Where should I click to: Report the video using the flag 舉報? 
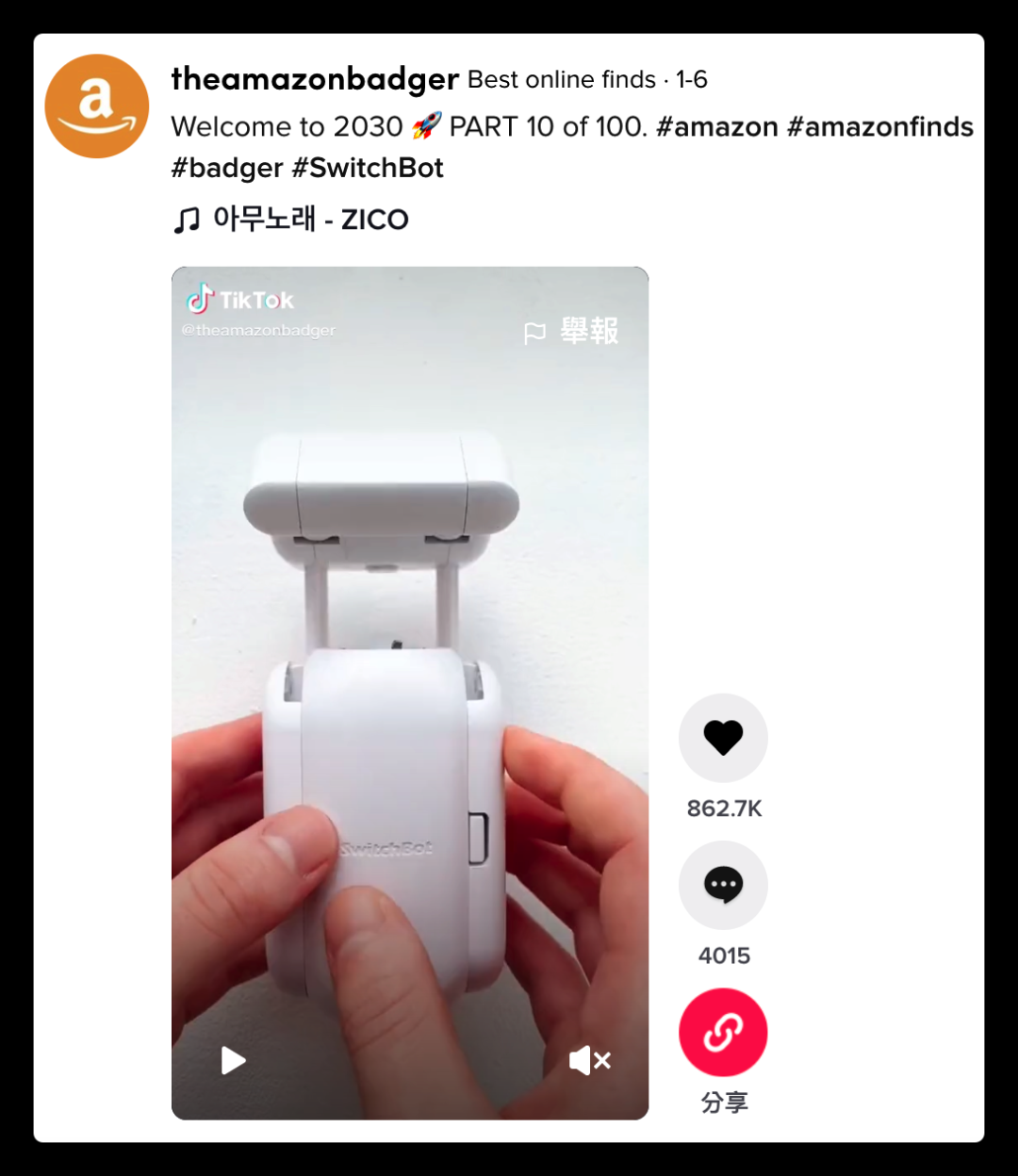(x=572, y=332)
